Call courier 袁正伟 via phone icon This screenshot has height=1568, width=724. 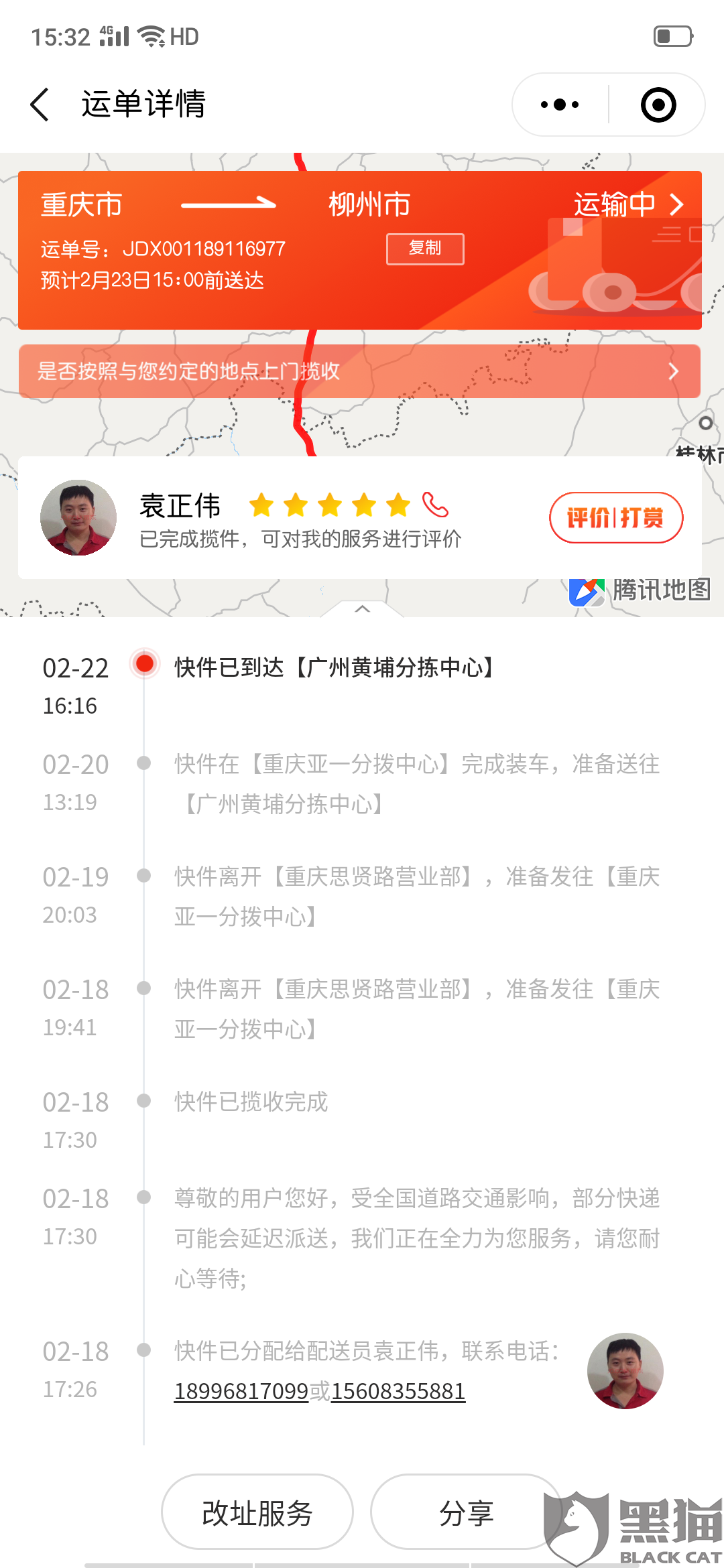(x=435, y=505)
